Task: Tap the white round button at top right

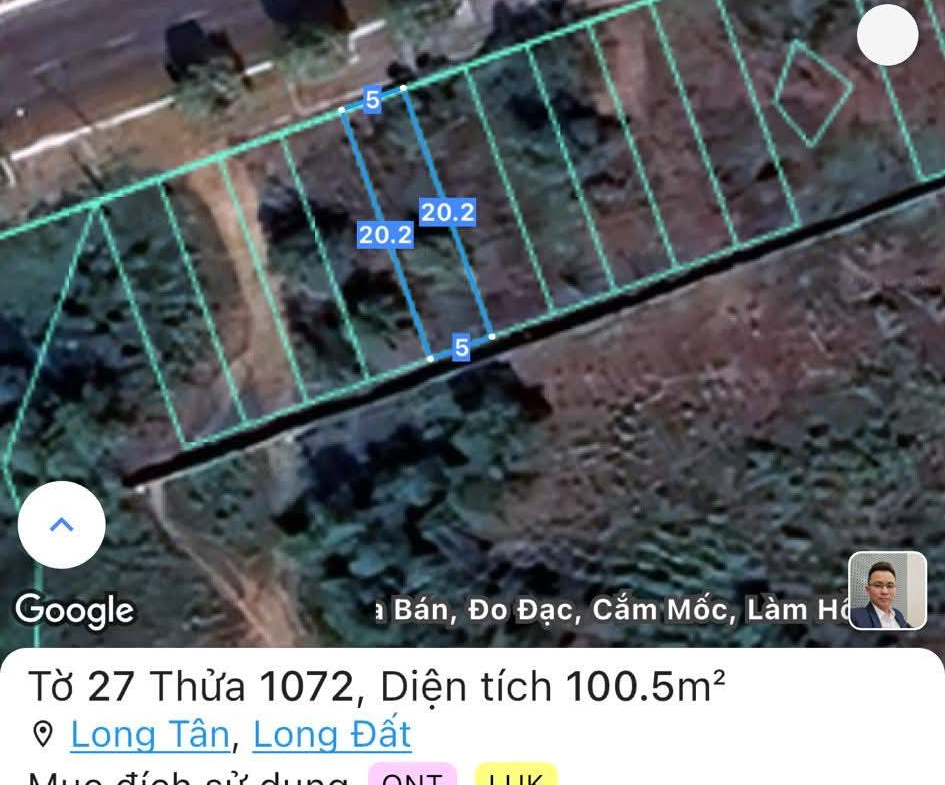Action: tap(887, 35)
